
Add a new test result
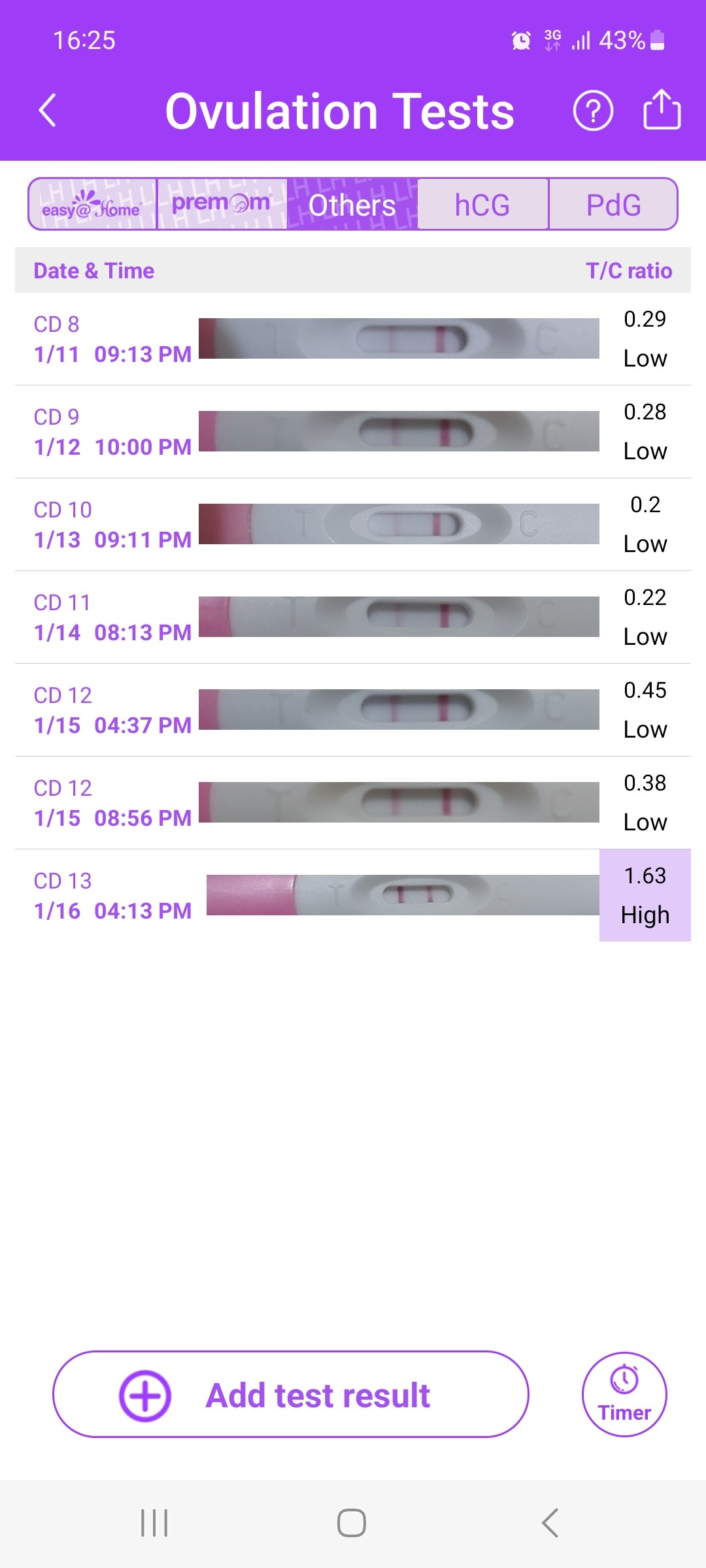(x=290, y=1395)
